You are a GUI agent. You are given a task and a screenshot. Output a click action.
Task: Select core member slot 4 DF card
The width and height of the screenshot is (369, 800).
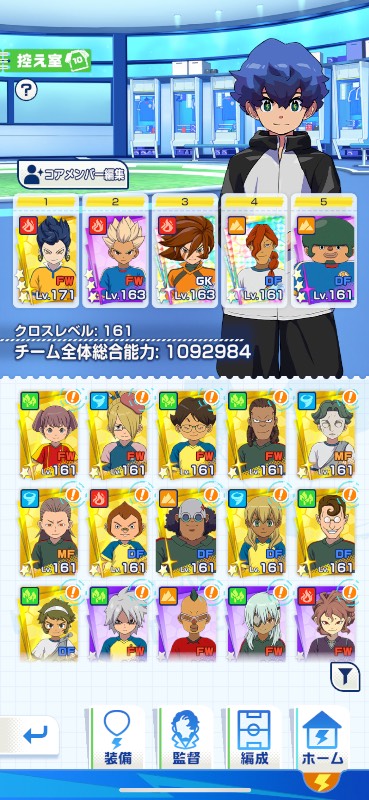point(254,251)
